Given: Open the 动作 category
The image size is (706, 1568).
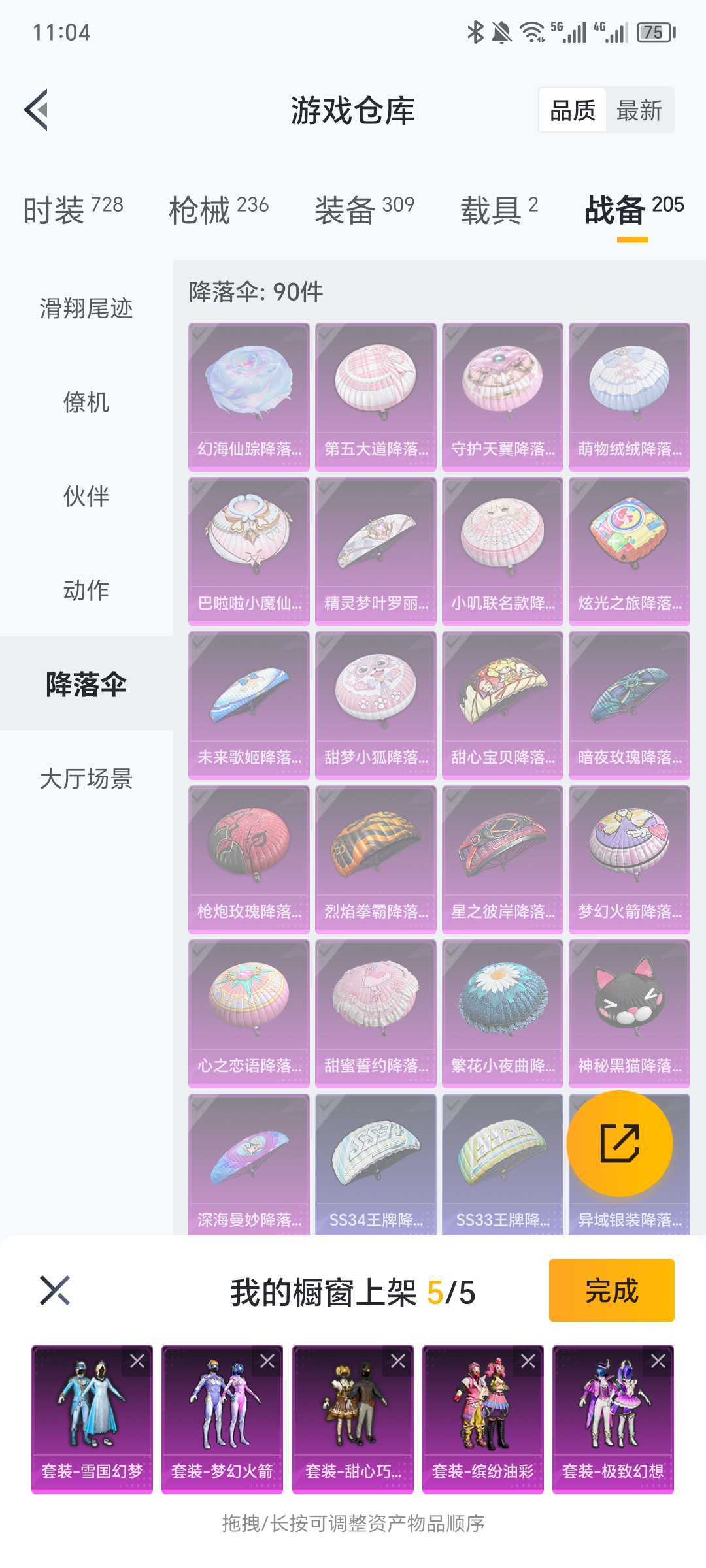Looking at the screenshot, I should [86, 590].
